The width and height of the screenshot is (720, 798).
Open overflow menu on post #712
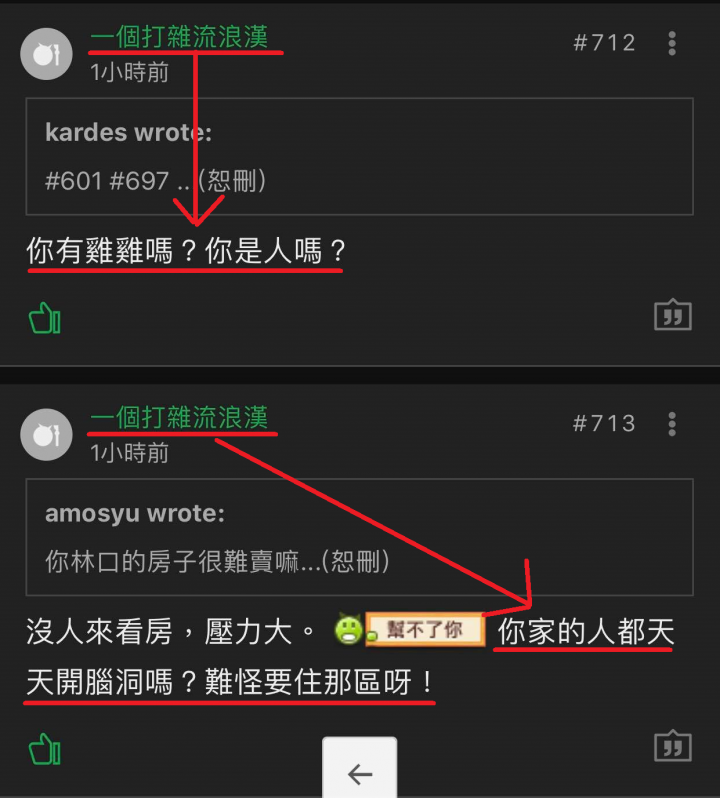(x=672, y=43)
